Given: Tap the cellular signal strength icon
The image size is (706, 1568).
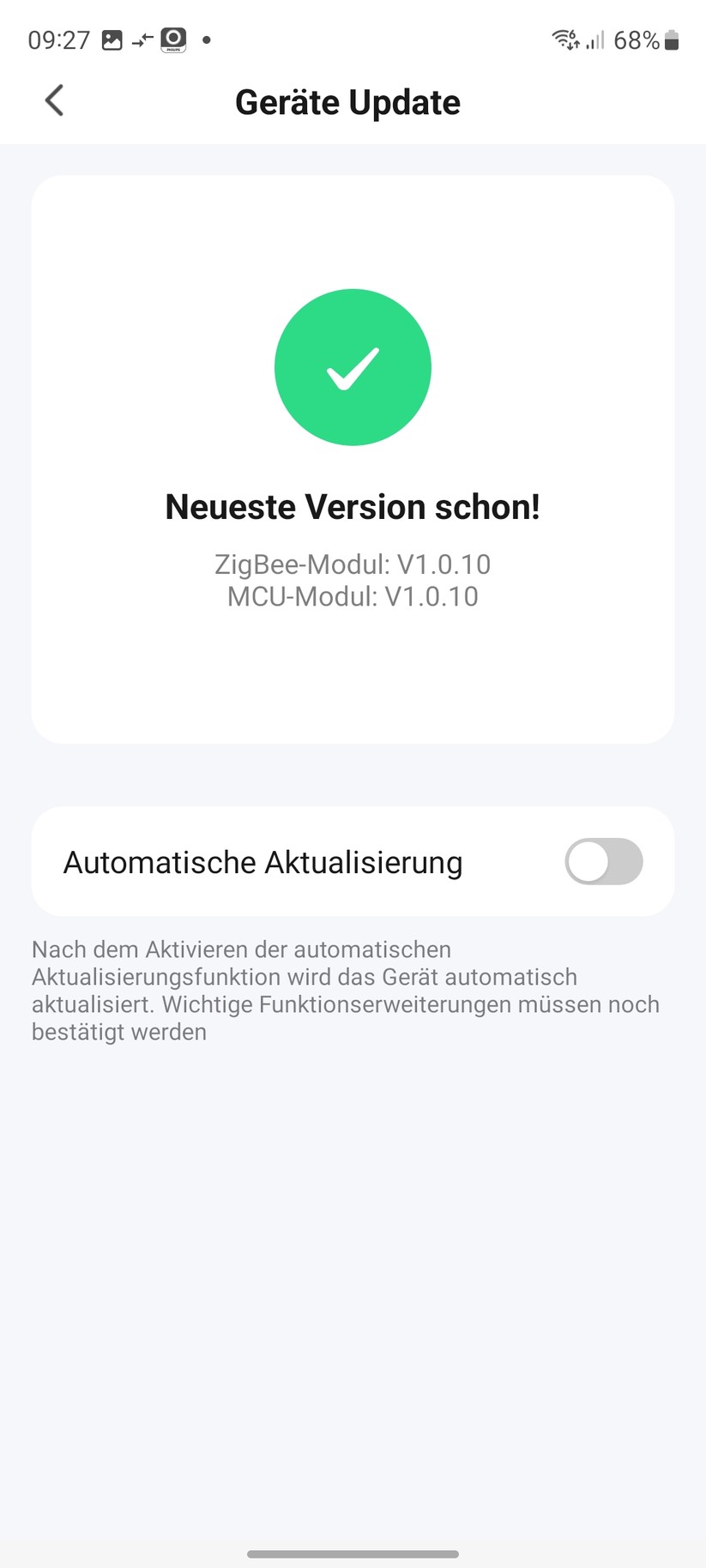Looking at the screenshot, I should 595,39.
